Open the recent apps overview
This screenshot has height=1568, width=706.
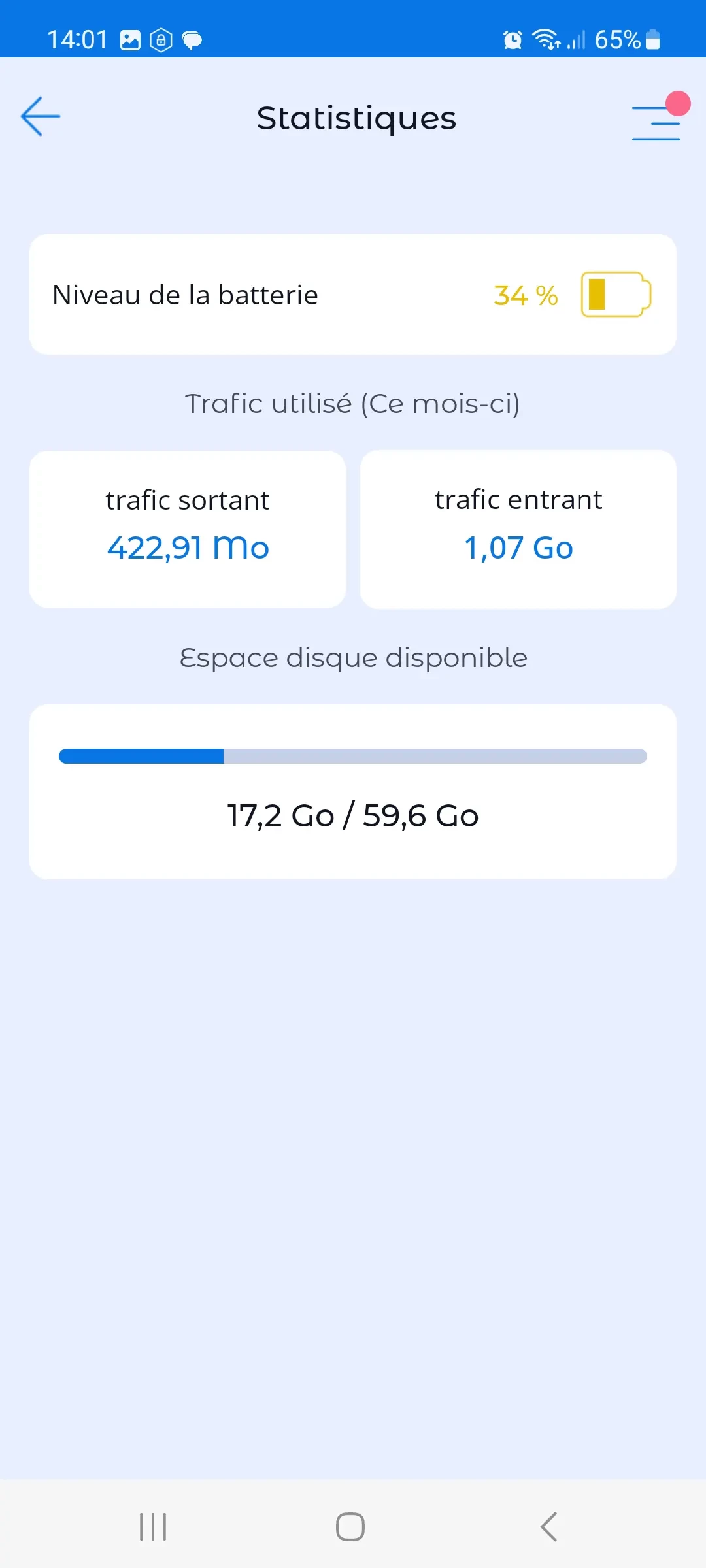pyautogui.click(x=153, y=1527)
